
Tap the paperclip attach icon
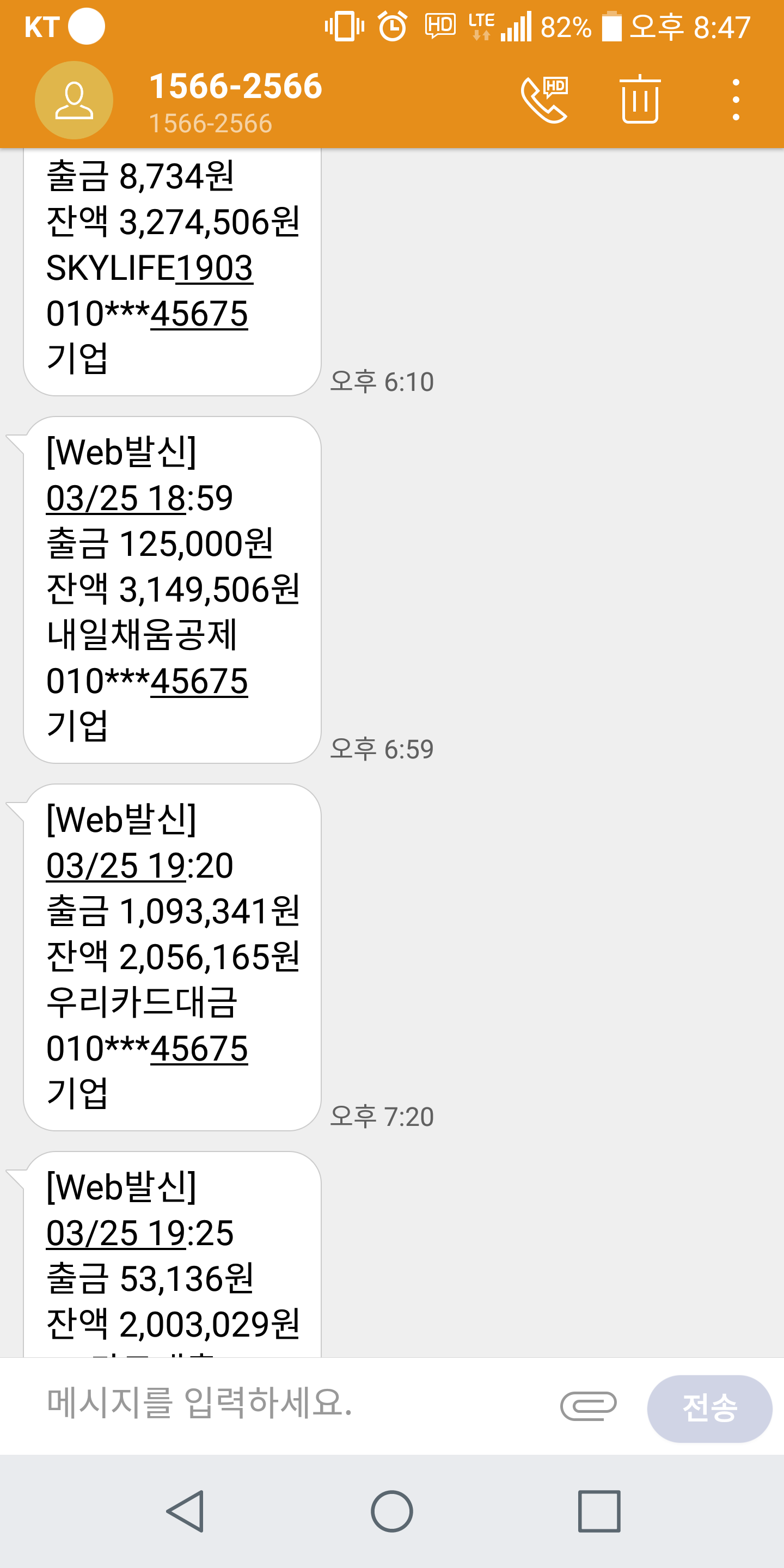coord(588,1406)
